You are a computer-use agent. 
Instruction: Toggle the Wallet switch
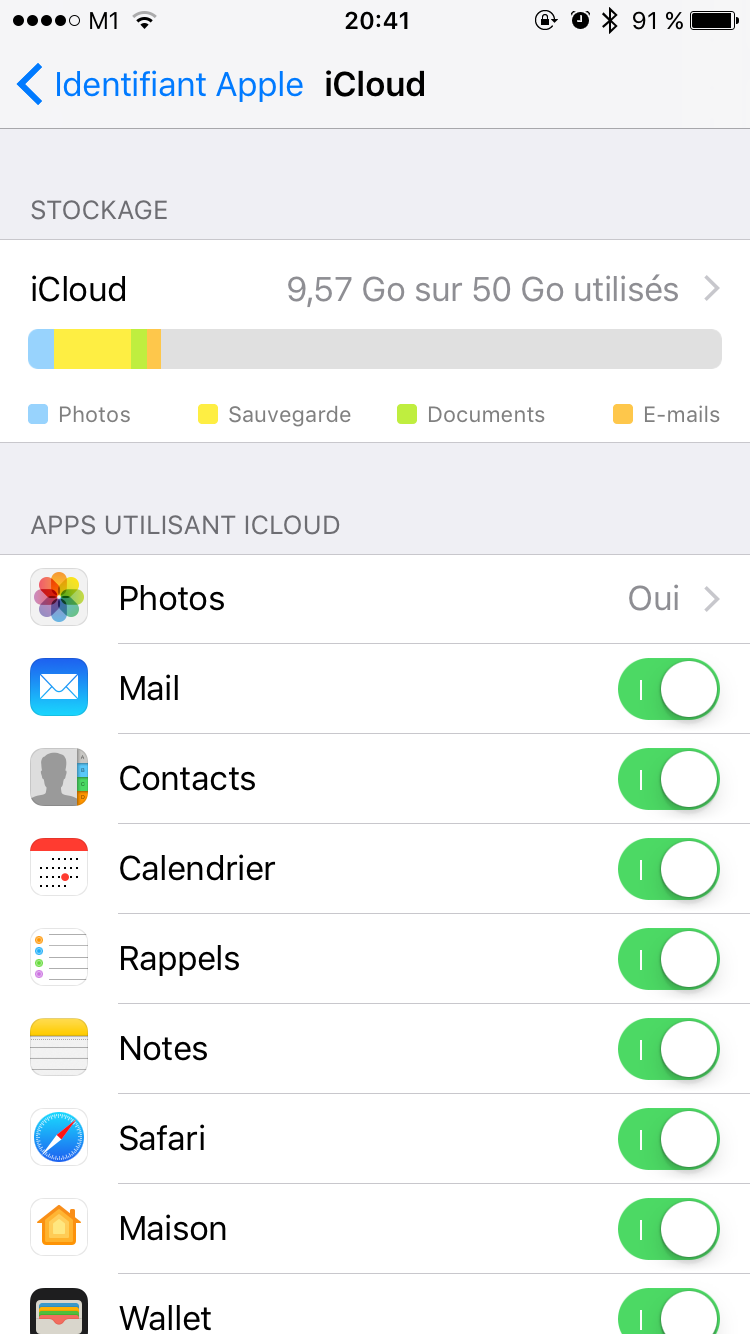pyautogui.click(x=669, y=1311)
